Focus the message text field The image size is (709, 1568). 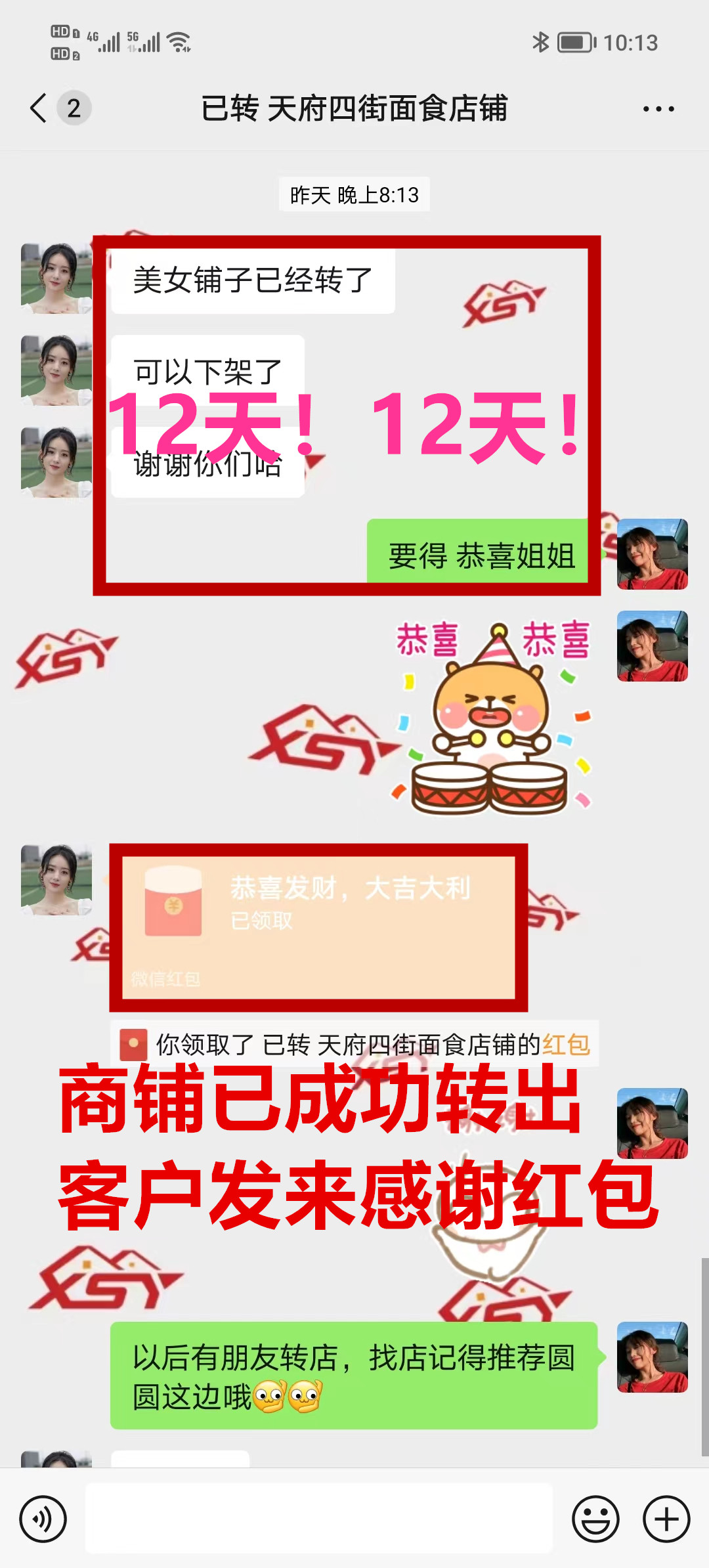tap(319, 1519)
